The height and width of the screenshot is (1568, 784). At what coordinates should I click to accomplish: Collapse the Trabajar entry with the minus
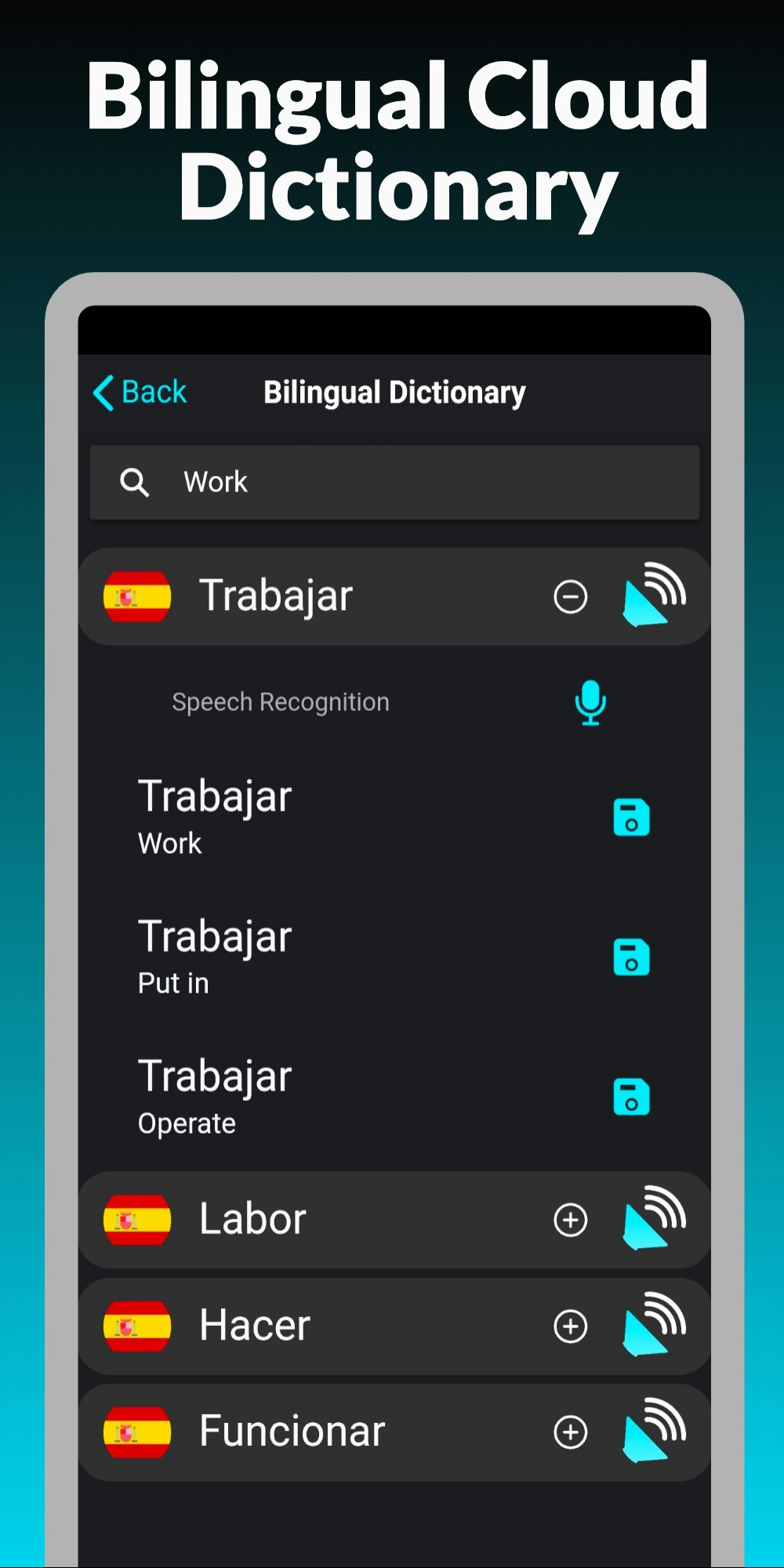[570, 596]
